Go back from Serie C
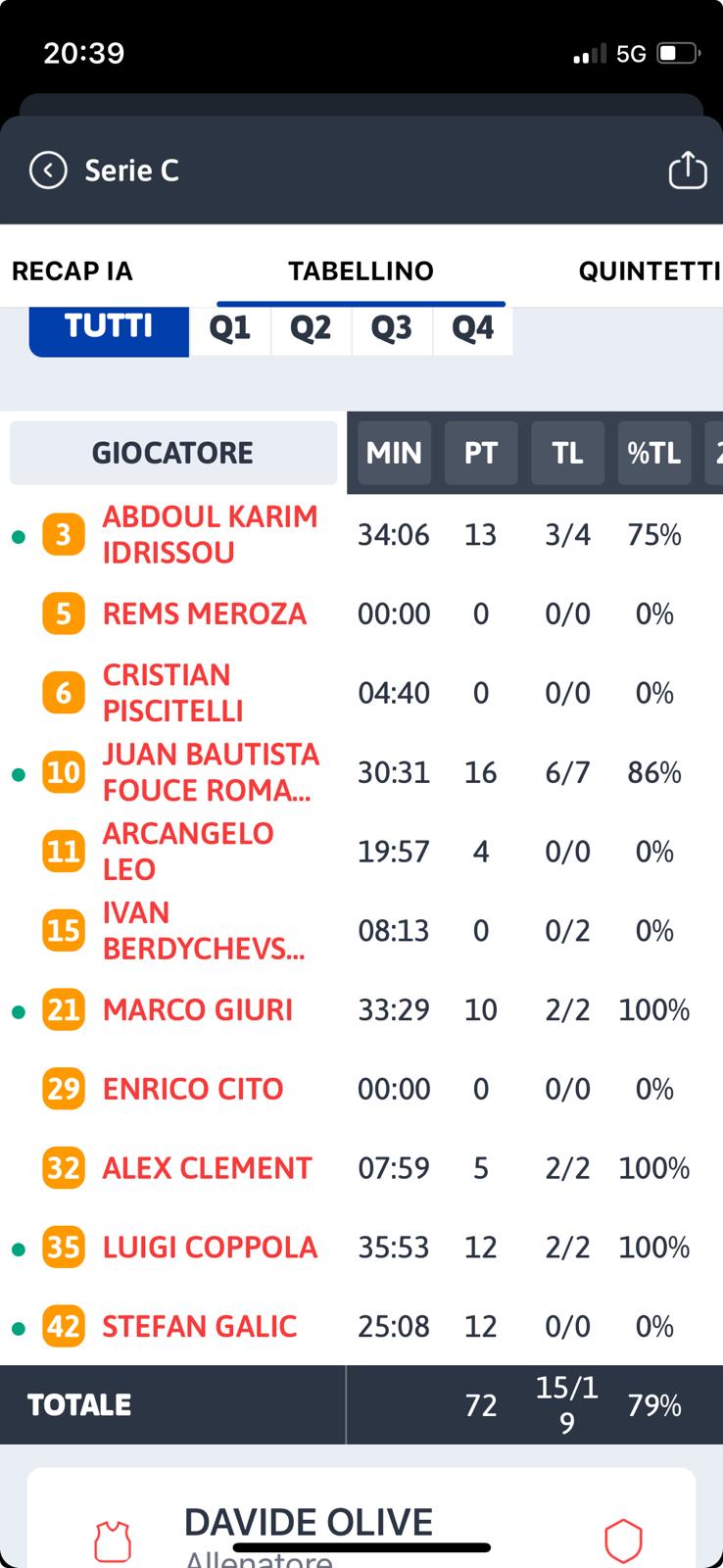Image resolution: width=723 pixels, height=1568 pixels. pos(48,171)
